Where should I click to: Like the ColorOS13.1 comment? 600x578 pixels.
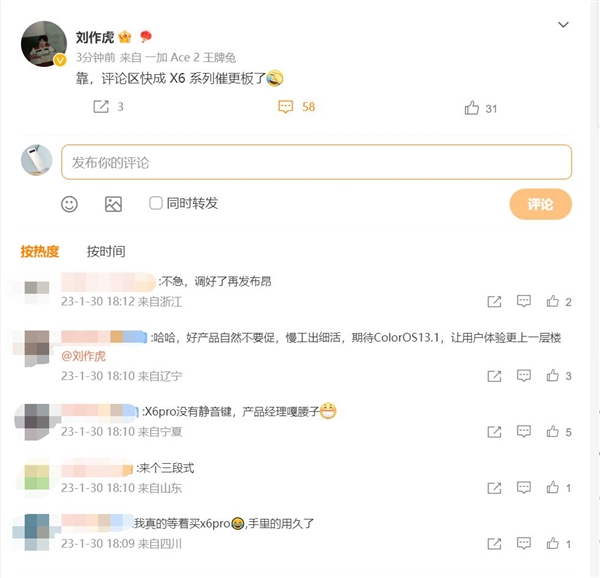(x=552, y=376)
